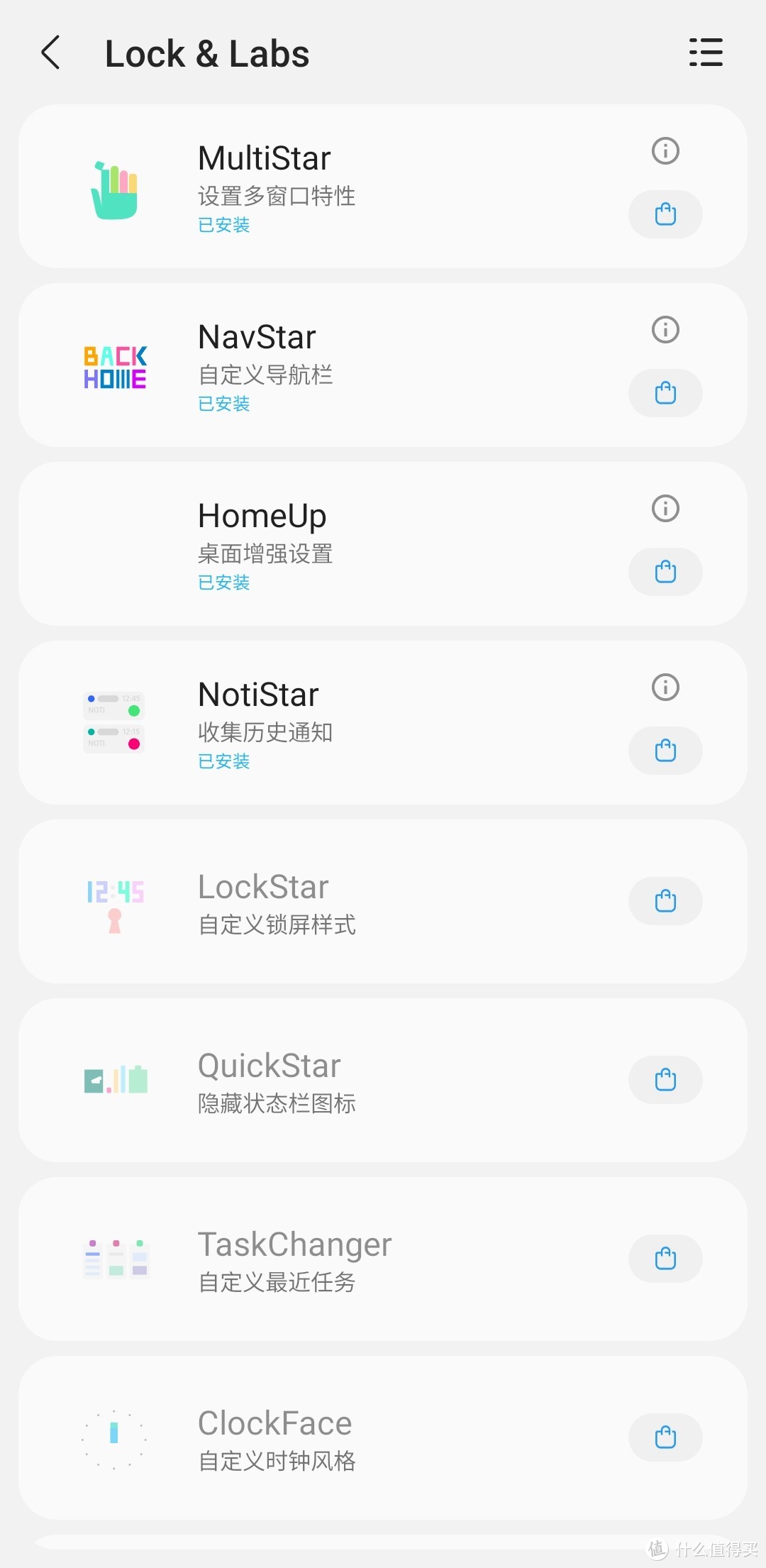The image size is (766, 1568).
Task: Navigate back with the arrow
Action: click(50, 53)
